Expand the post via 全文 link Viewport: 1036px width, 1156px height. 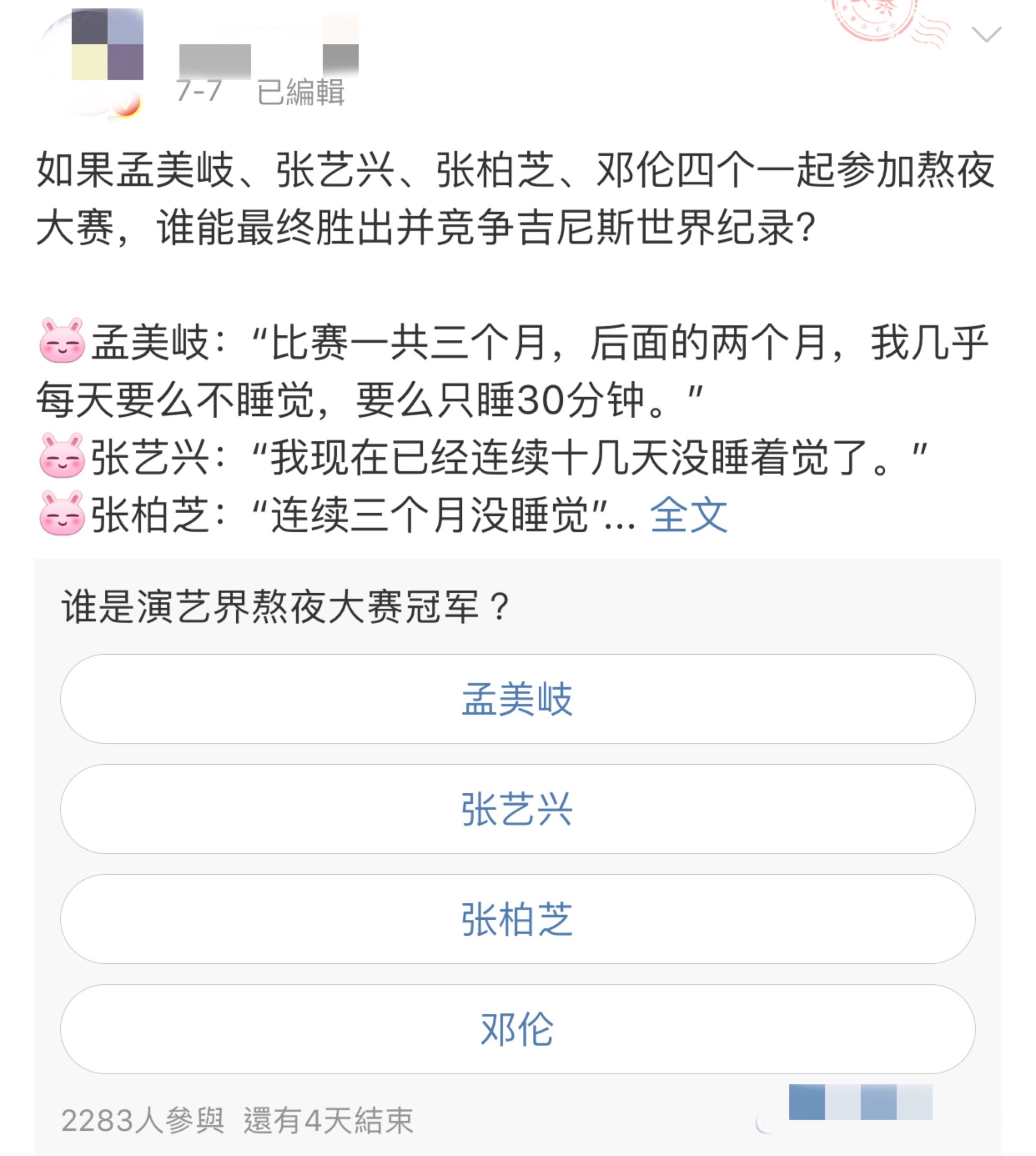[688, 515]
